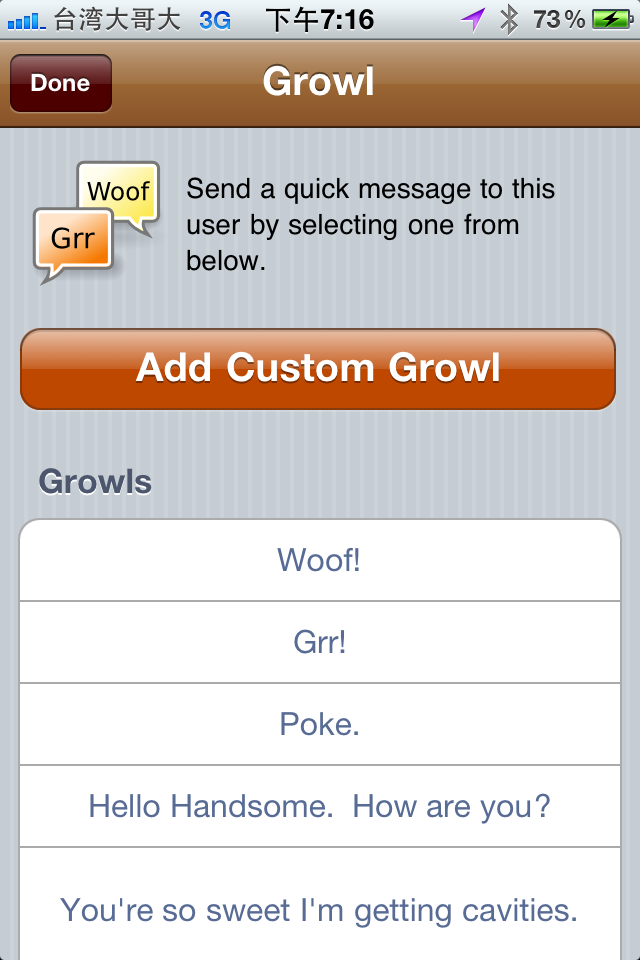Choose the Poke. growl
The width and height of the screenshot is (640, 960).
pos(319,724)
